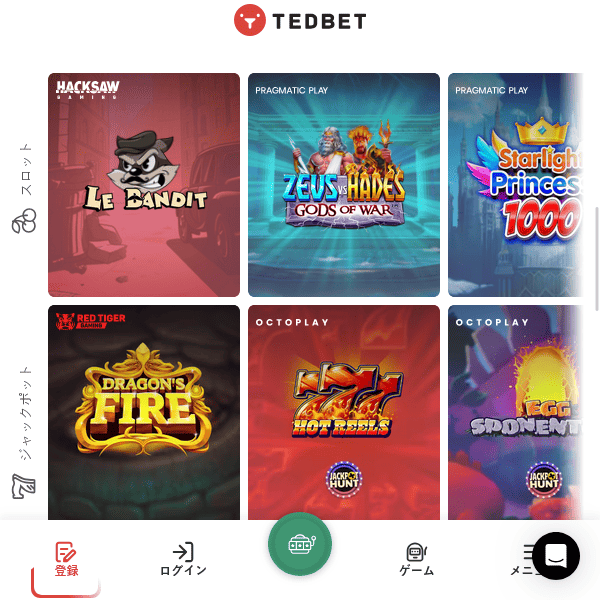The width and height of the screenshot is (600, 600).
Task: Launch Starlight Princess 1000 game
Action: 516,185
